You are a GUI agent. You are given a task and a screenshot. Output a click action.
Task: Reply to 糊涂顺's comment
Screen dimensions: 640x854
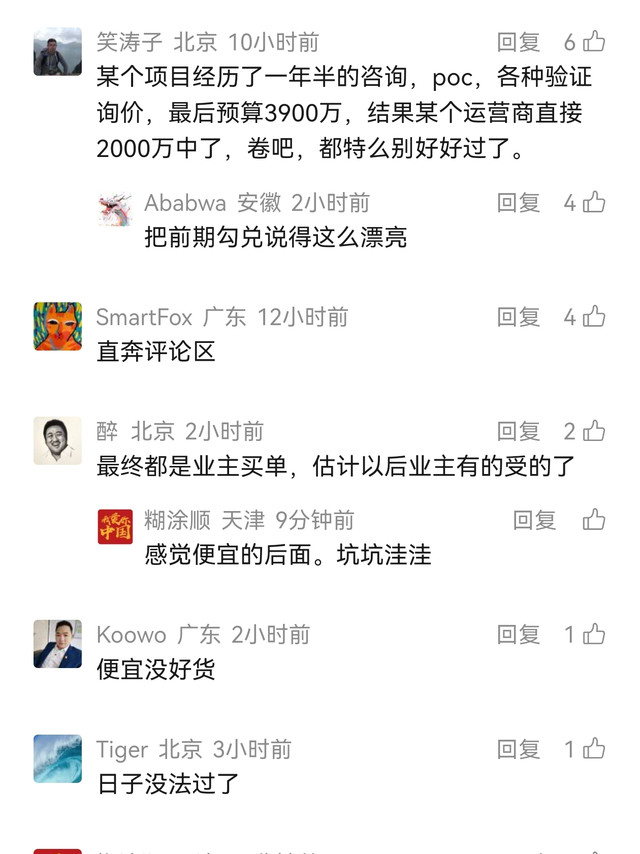(534, 520)
